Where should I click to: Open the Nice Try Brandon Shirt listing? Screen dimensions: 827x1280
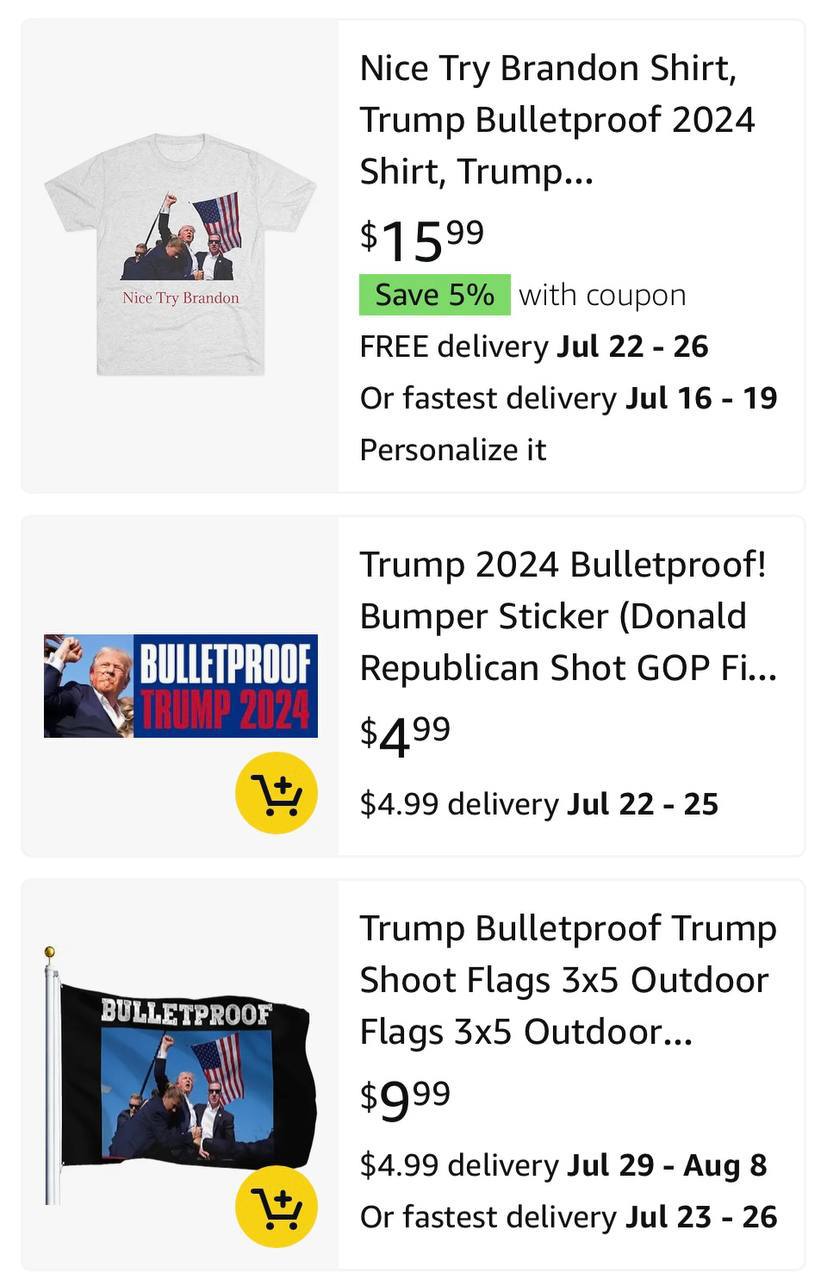(x=556, y=120)
